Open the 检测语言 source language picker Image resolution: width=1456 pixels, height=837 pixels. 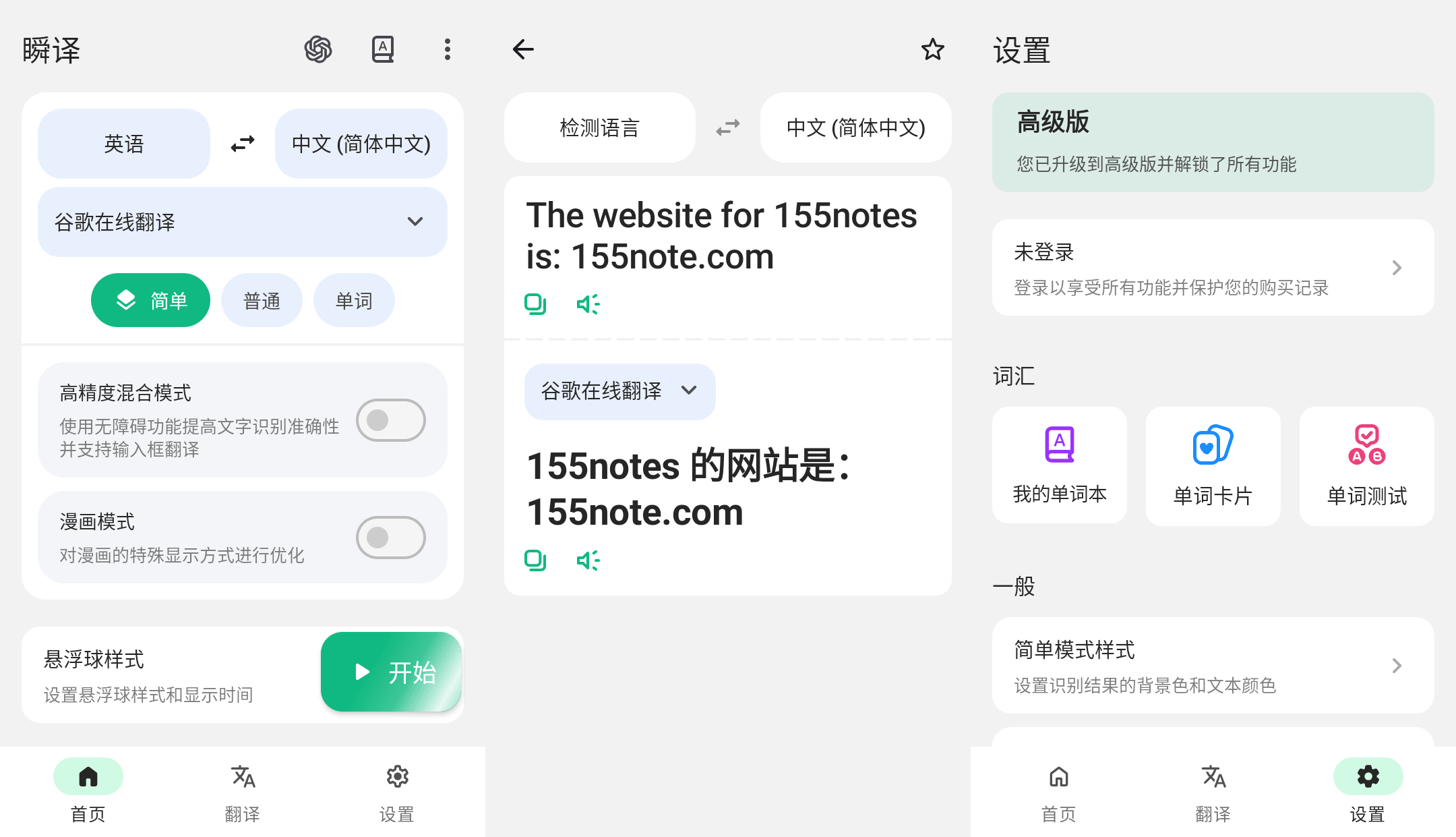click(599, 127)
